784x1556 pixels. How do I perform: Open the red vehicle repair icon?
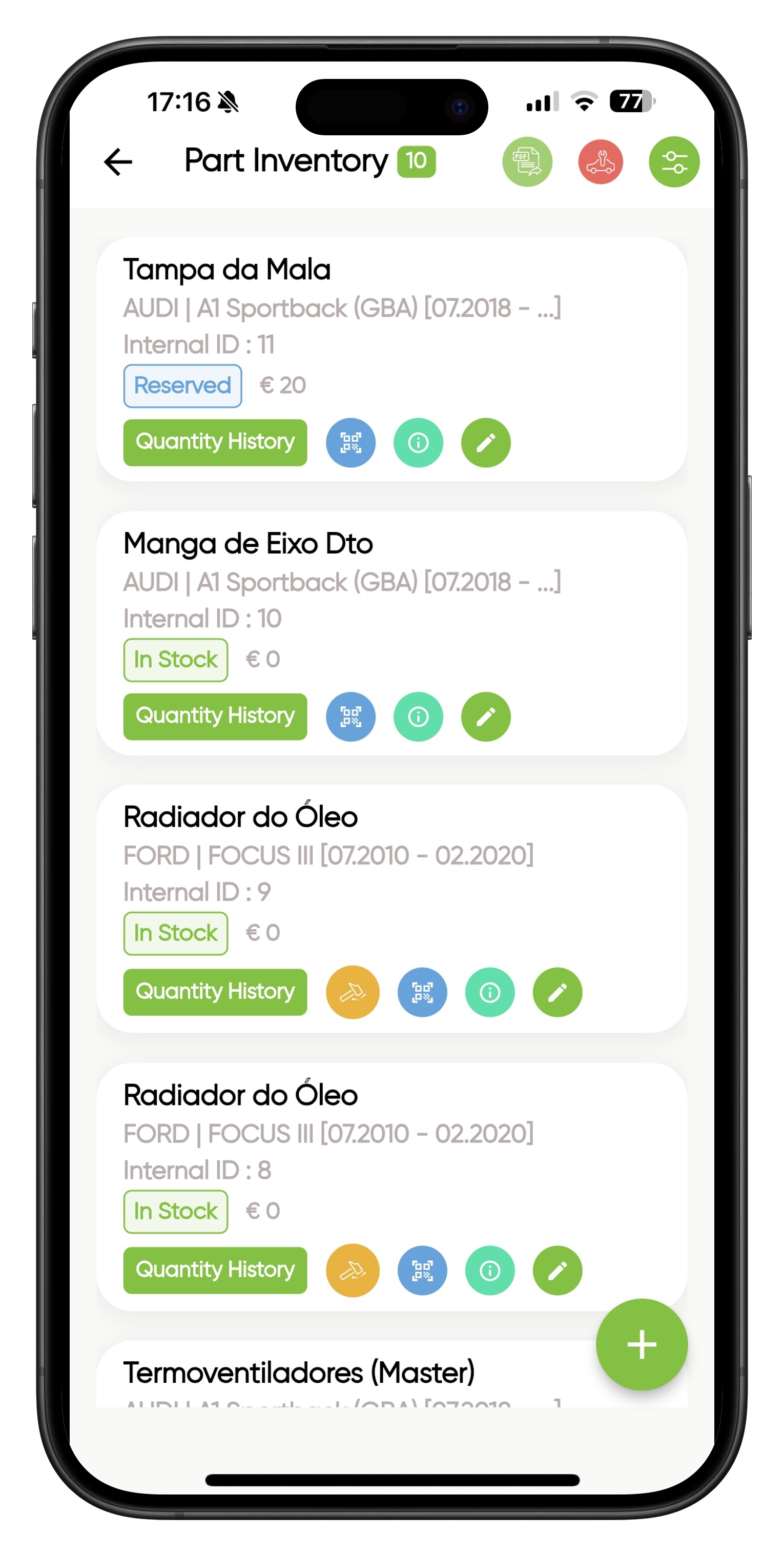(x=601, y=162)
